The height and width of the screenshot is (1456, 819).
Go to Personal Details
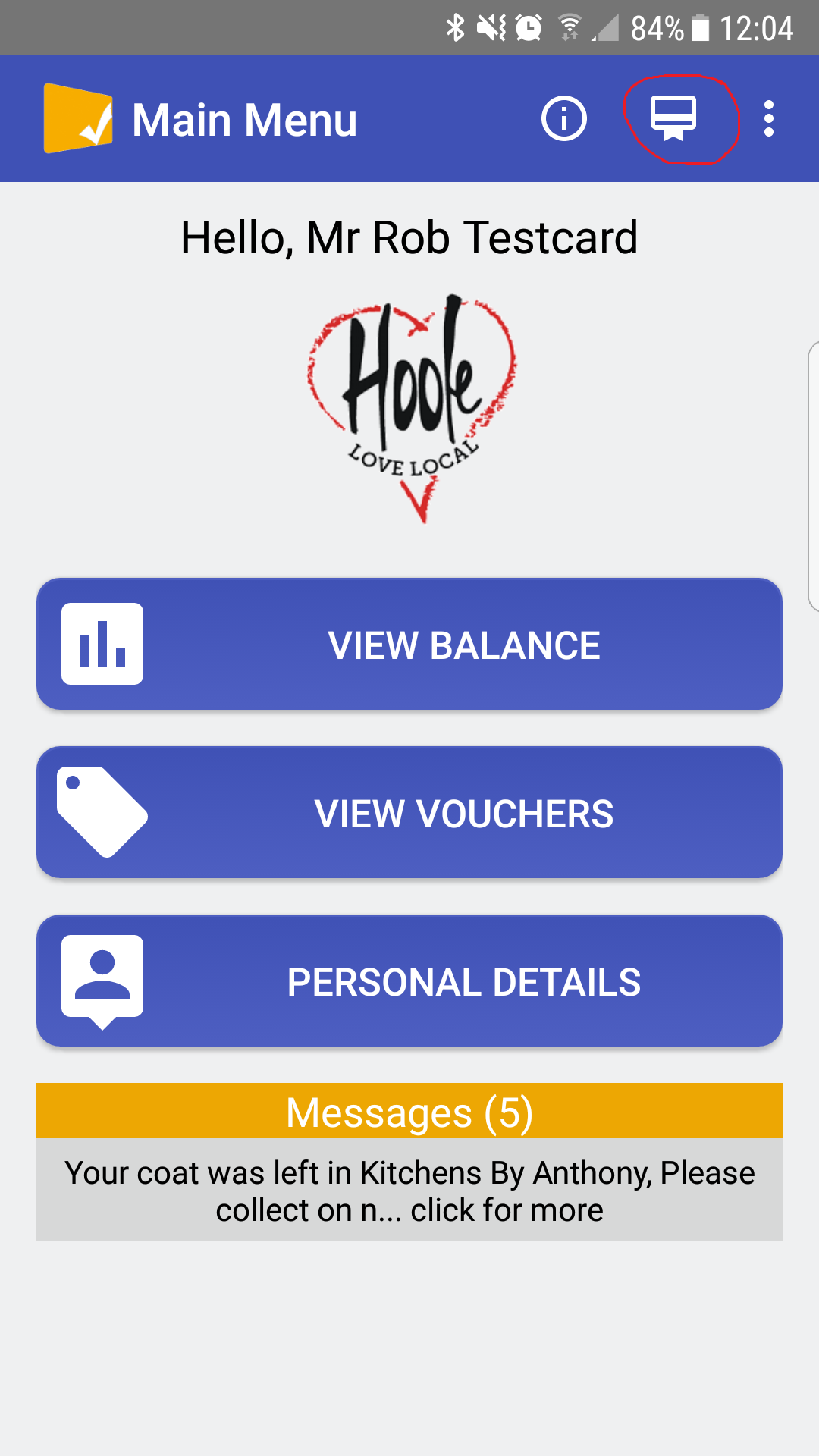click(409, 981)
